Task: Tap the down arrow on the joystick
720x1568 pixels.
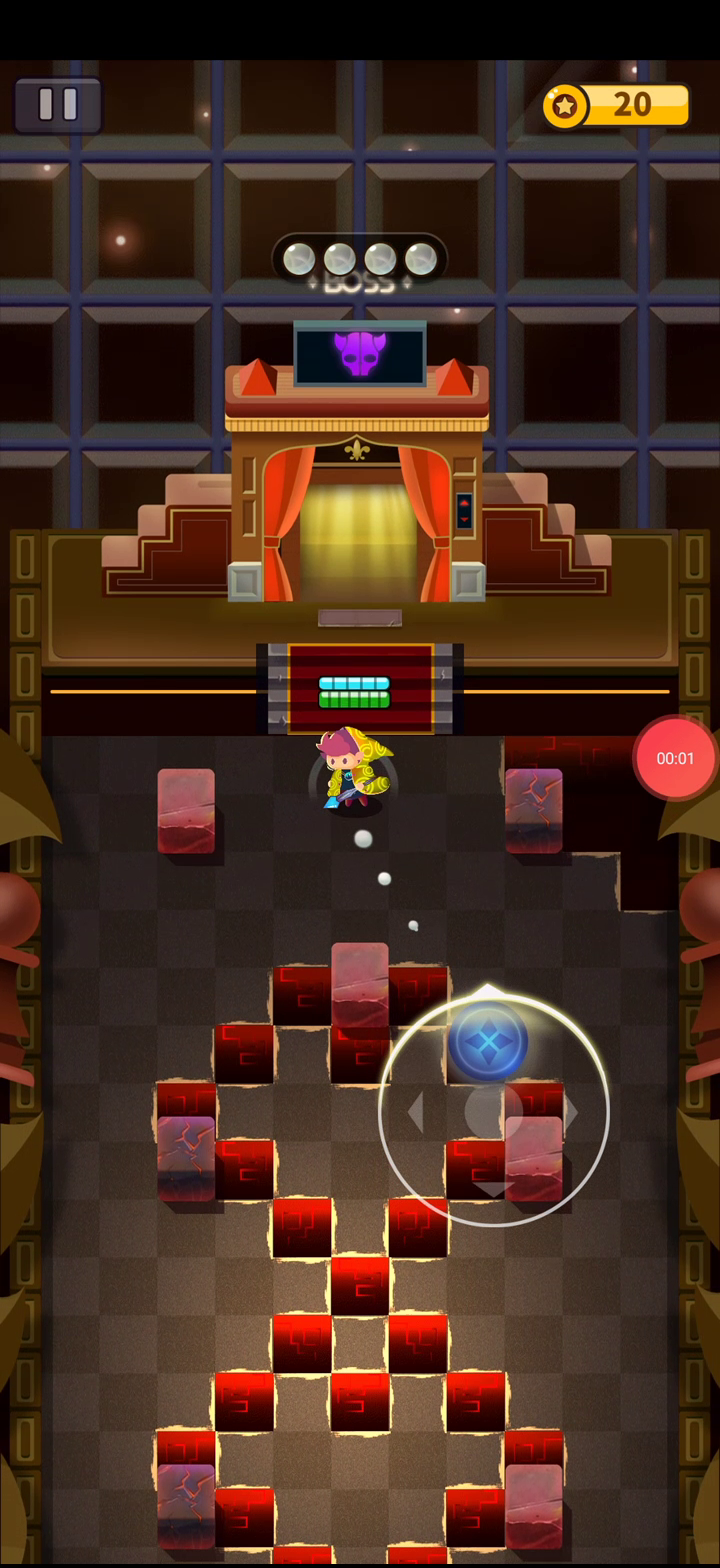Action: tap(493, 1188)
